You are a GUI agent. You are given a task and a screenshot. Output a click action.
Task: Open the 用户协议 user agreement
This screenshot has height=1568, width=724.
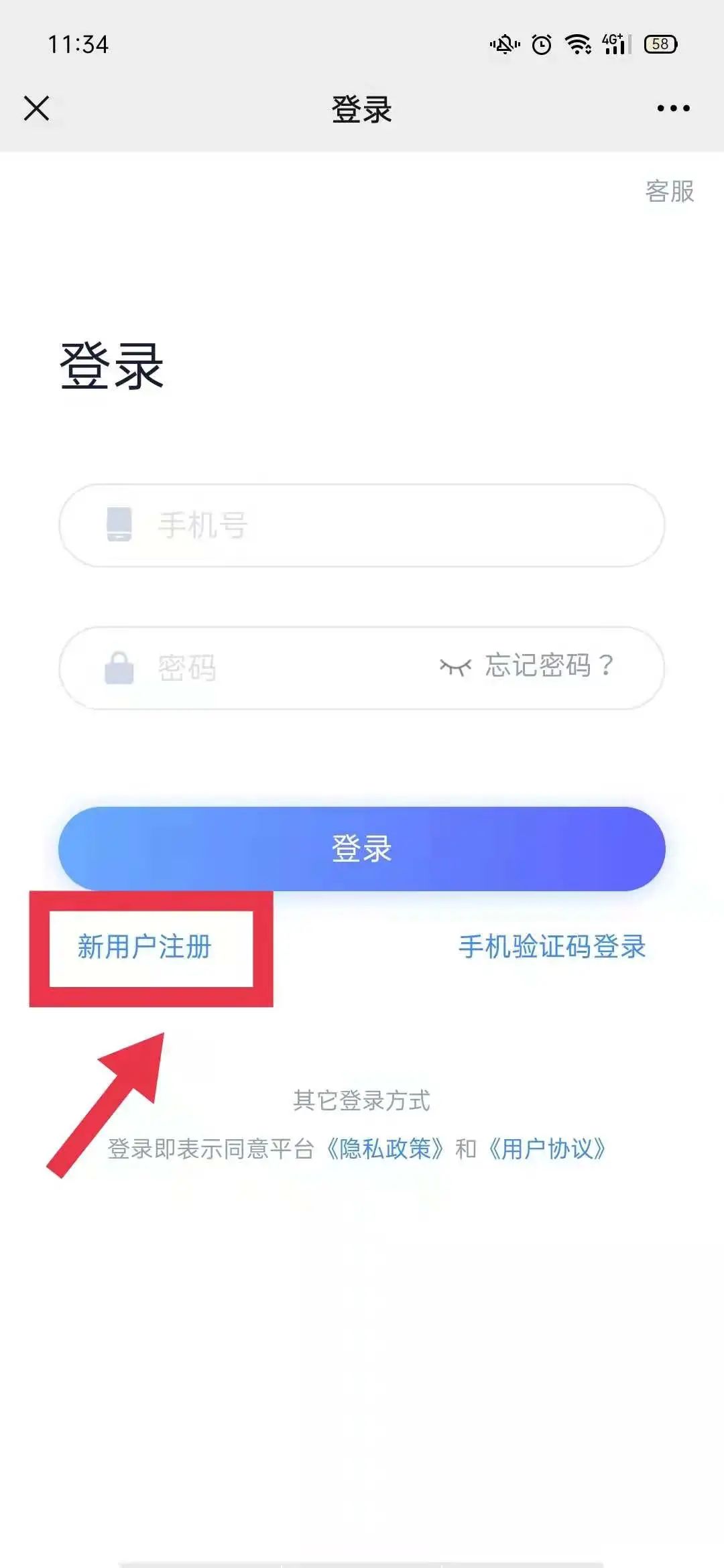(x=547, y=1149)
